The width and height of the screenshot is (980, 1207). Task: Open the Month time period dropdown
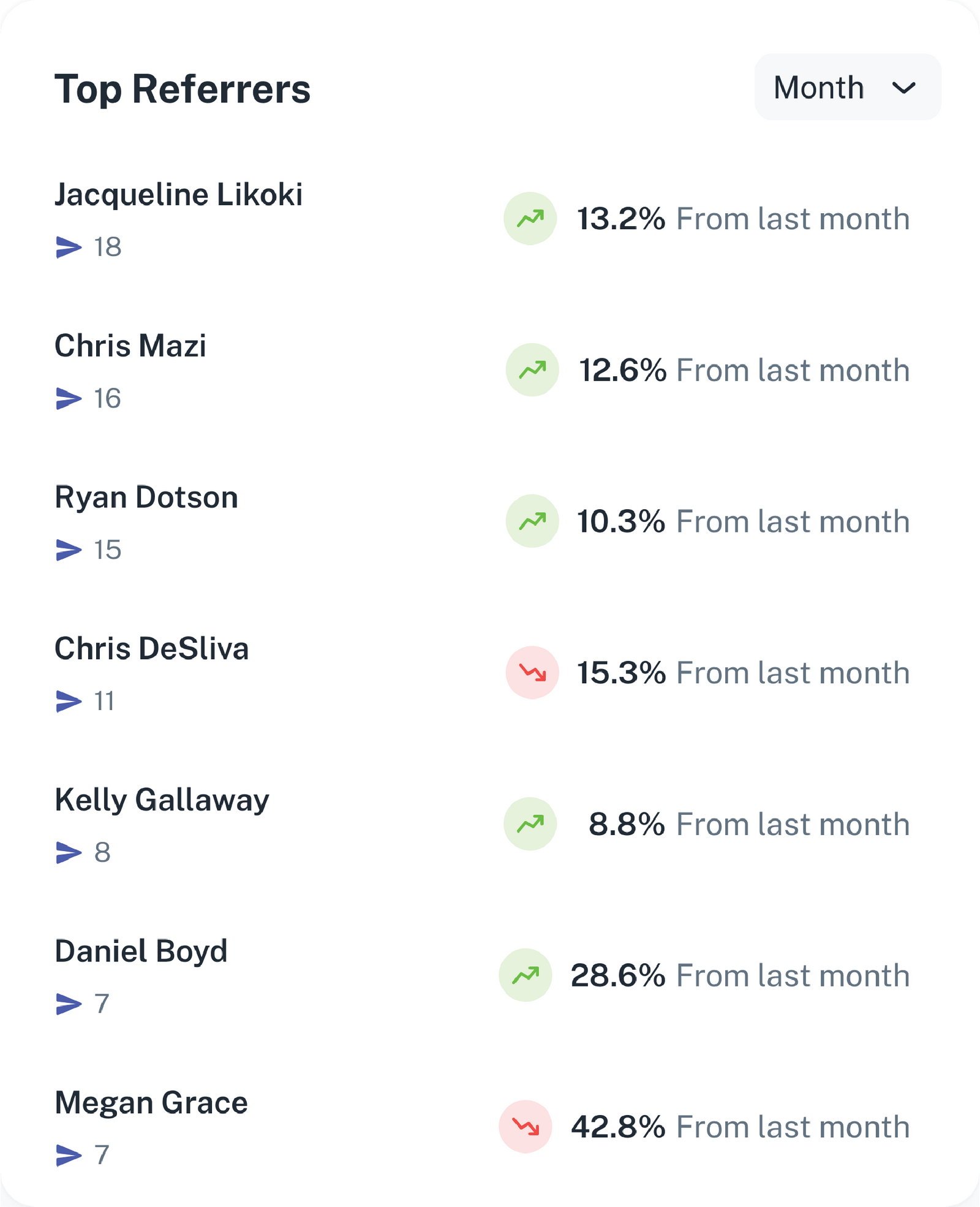[848, 88]
